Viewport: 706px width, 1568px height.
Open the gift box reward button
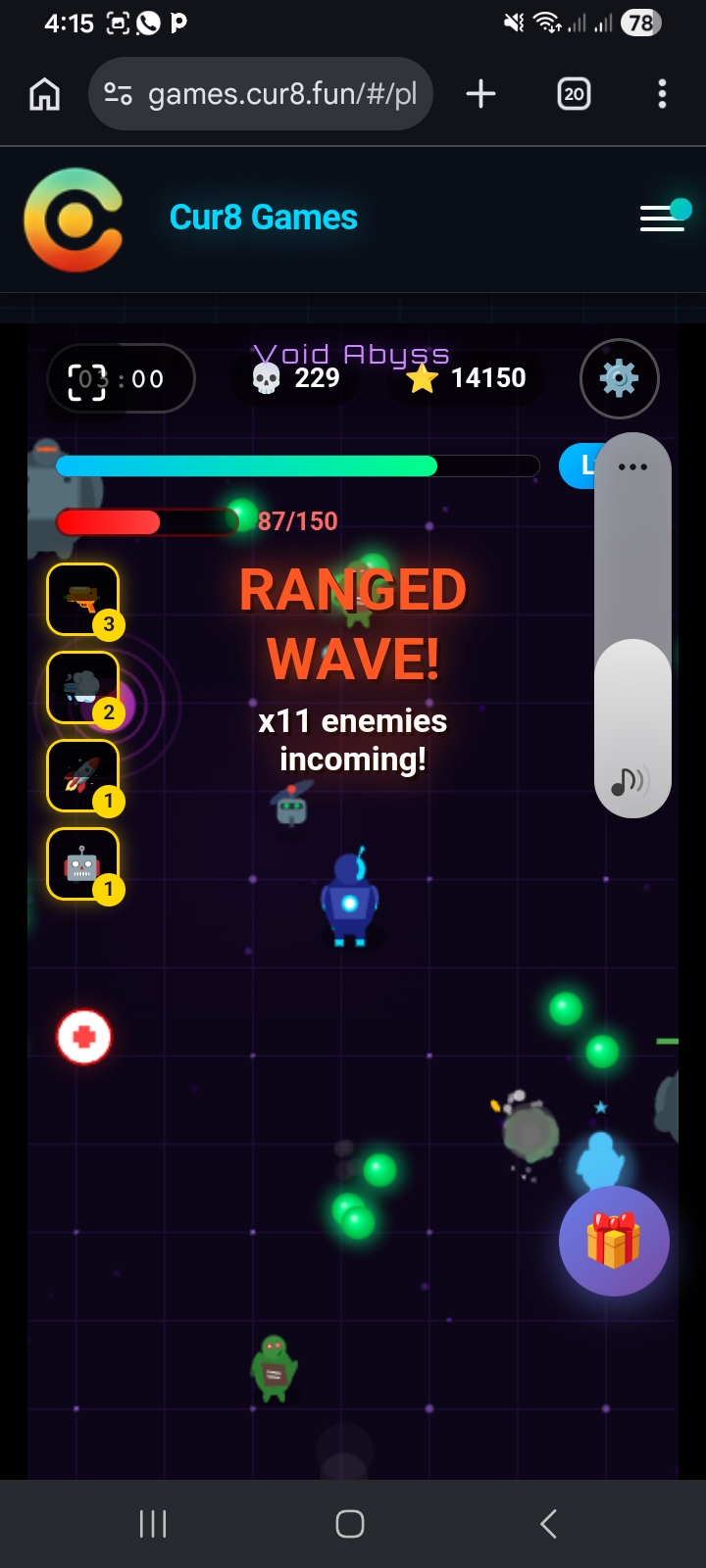pyautogui.click(x=614, y=1241)
